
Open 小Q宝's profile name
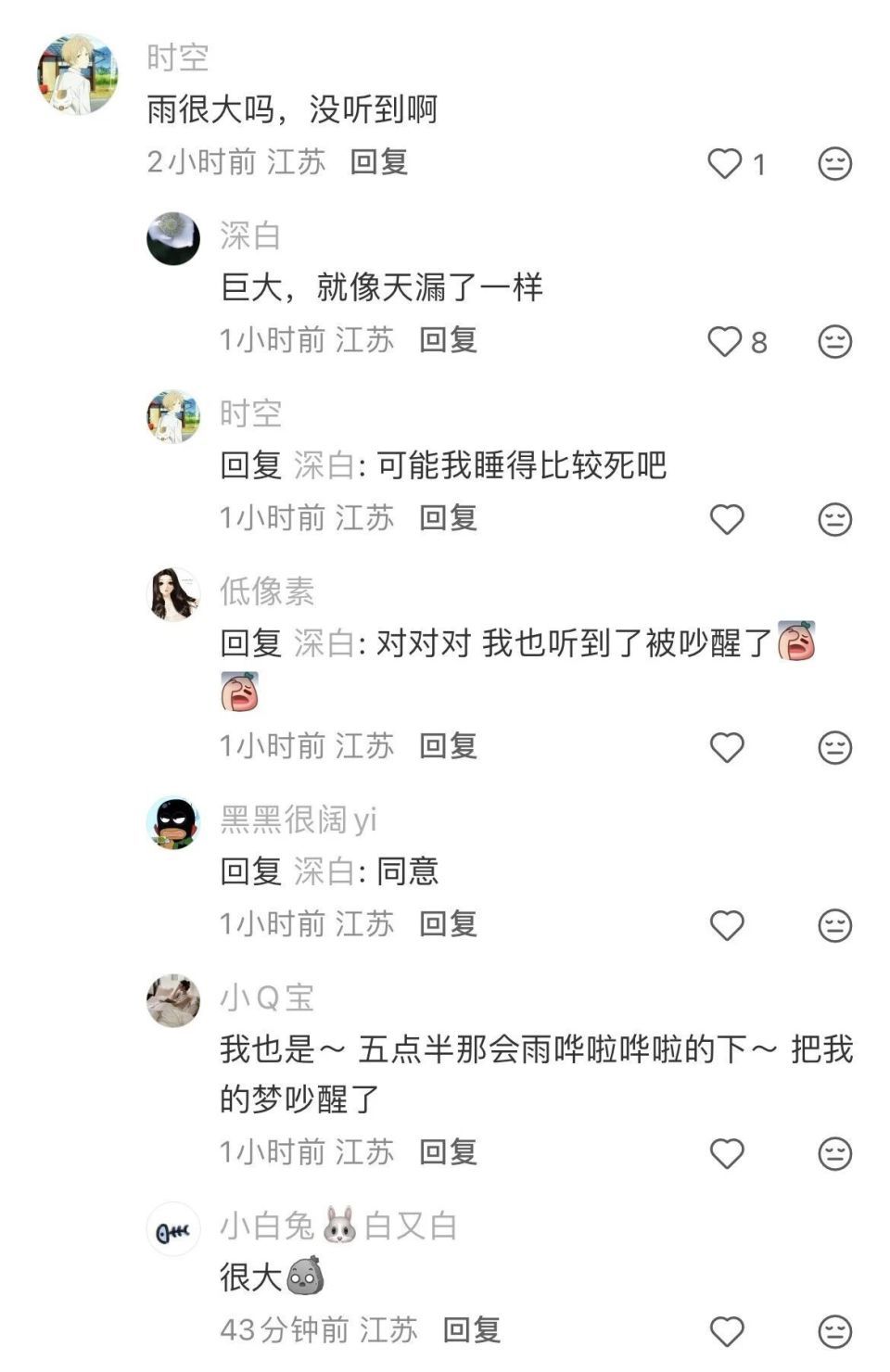point(267,998)
